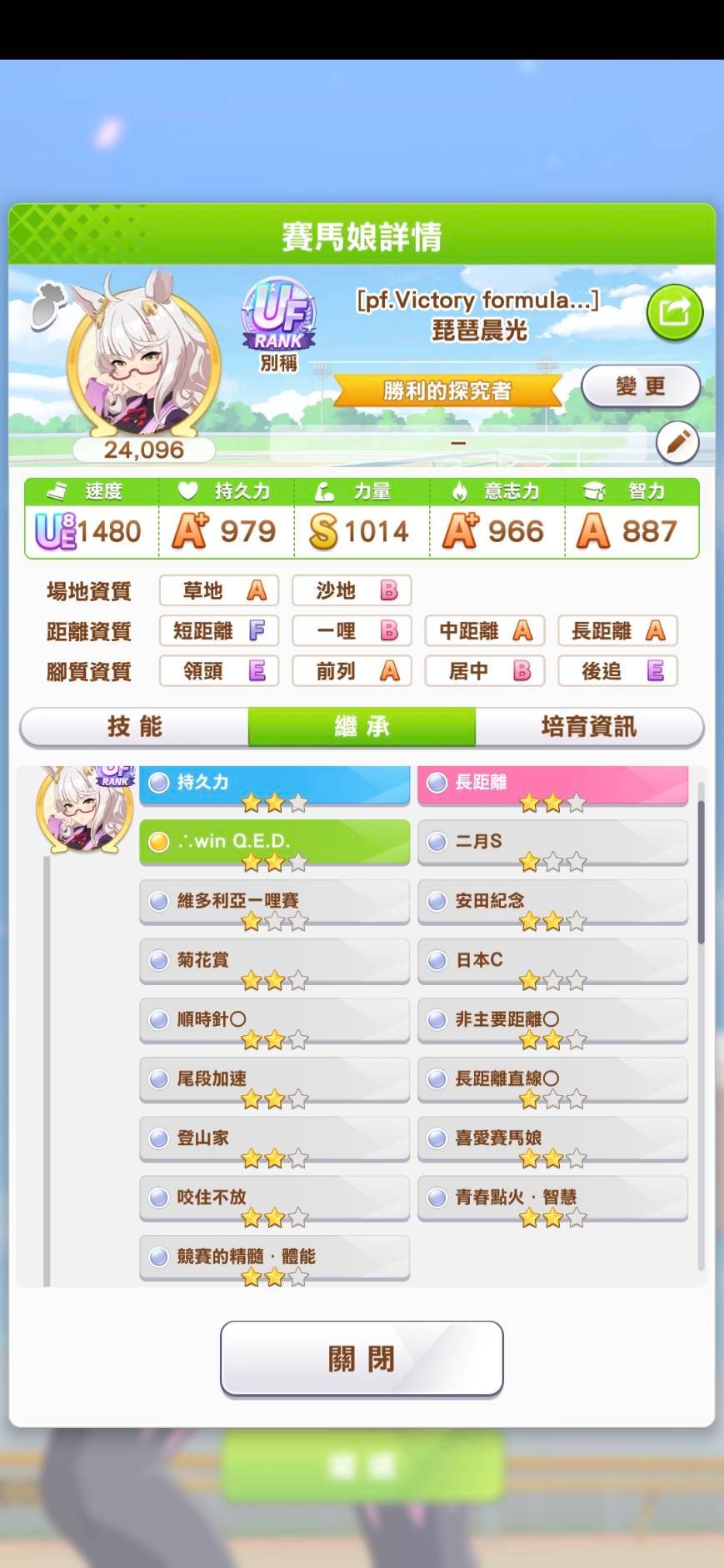Tap the 登山家 skill factor
Screen dimensions: 724x1568
[x=274, y=1138]
